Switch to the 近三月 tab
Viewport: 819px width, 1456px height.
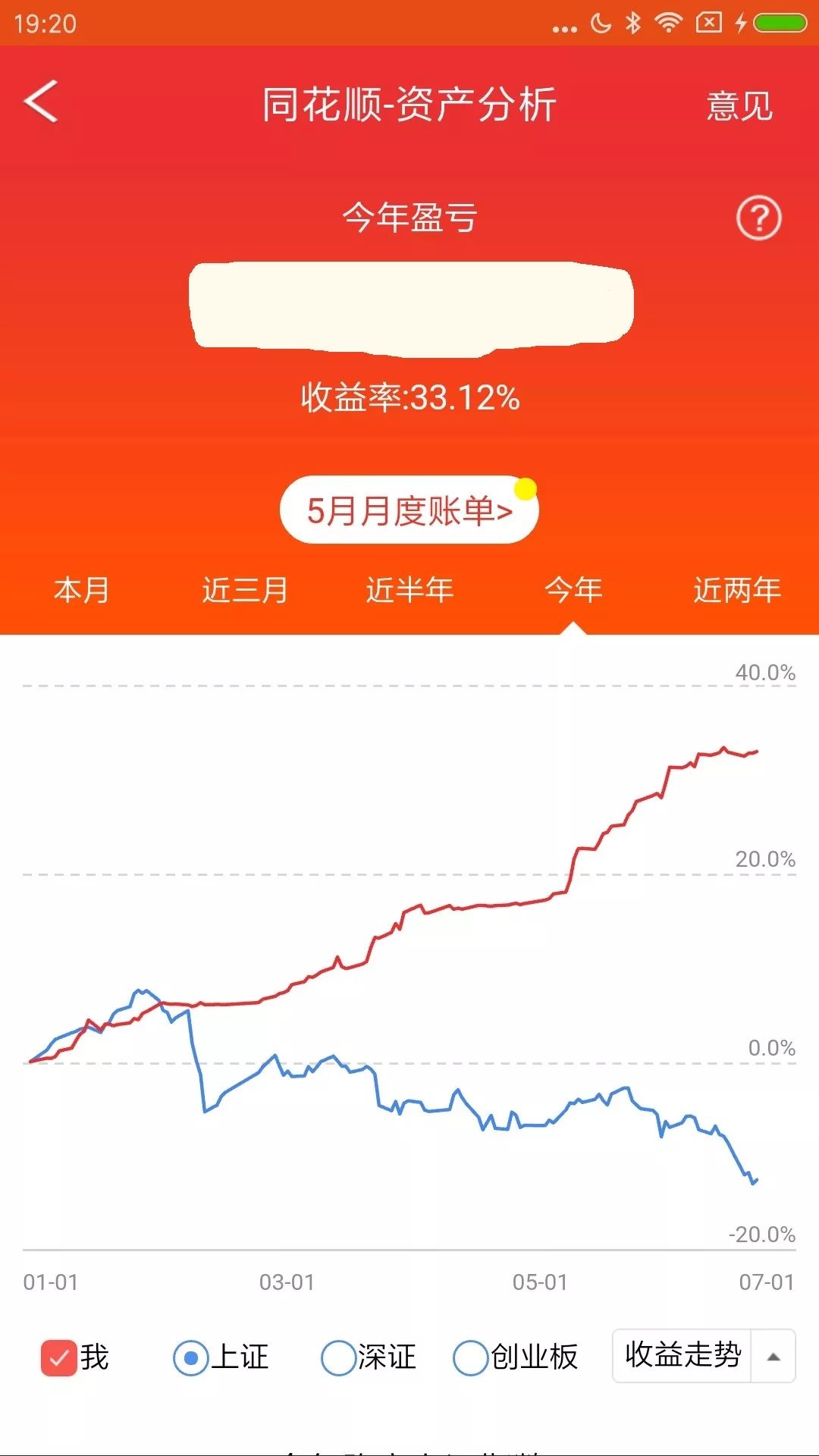click(x=245, y=590)
